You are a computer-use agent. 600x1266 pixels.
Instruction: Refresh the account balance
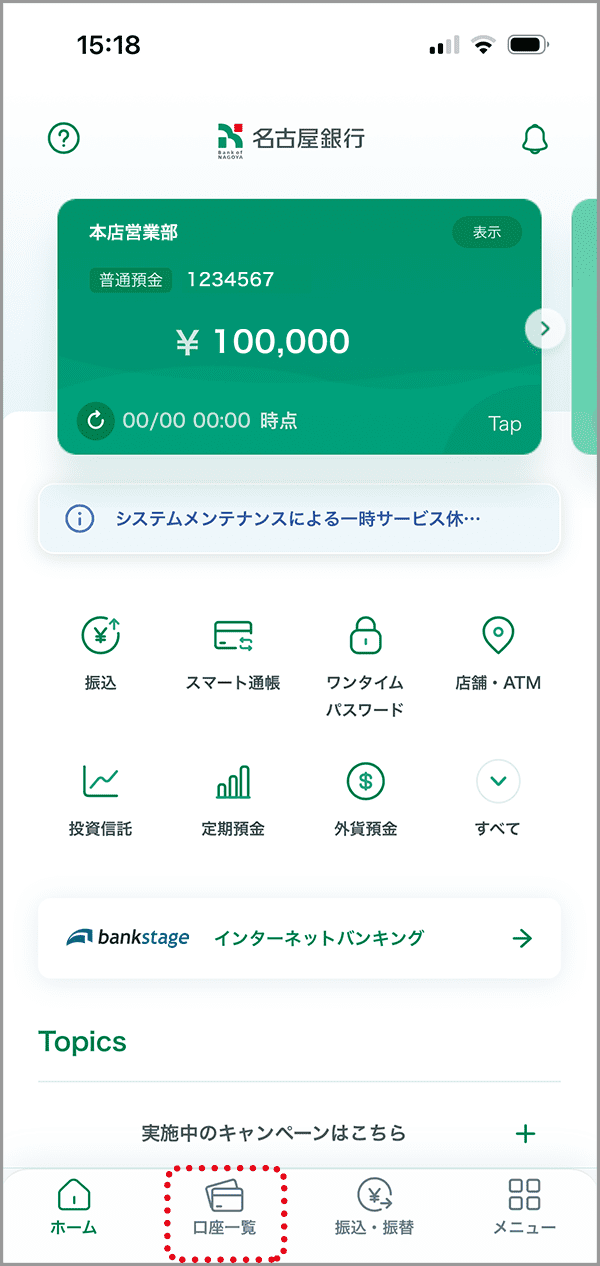click(96, 421)
